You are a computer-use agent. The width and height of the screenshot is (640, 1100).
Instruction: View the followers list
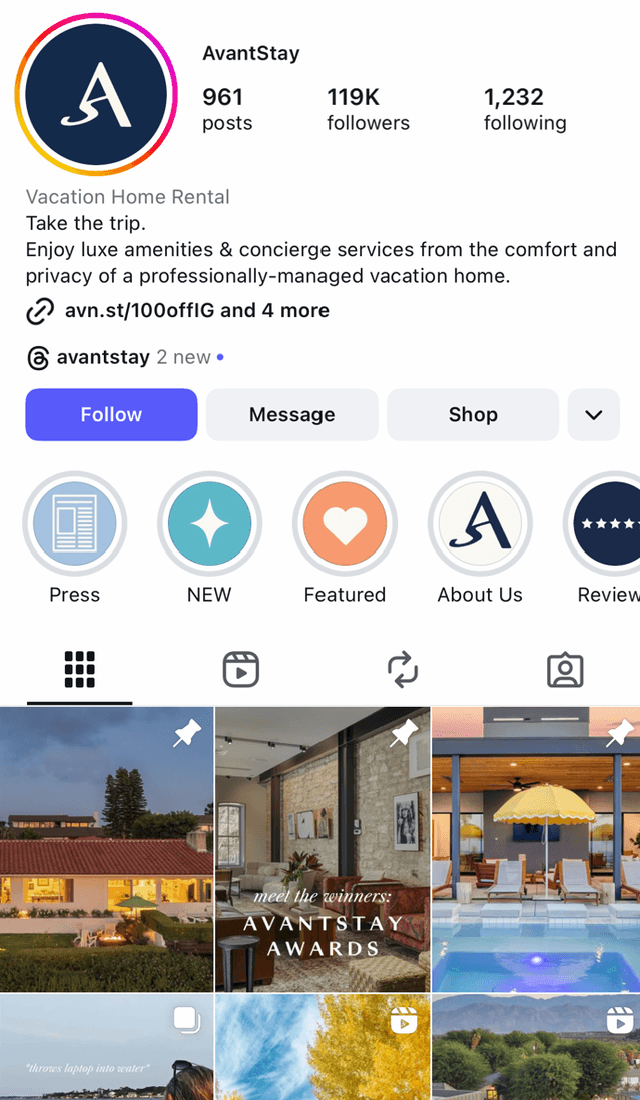click(x=368, y=109)
